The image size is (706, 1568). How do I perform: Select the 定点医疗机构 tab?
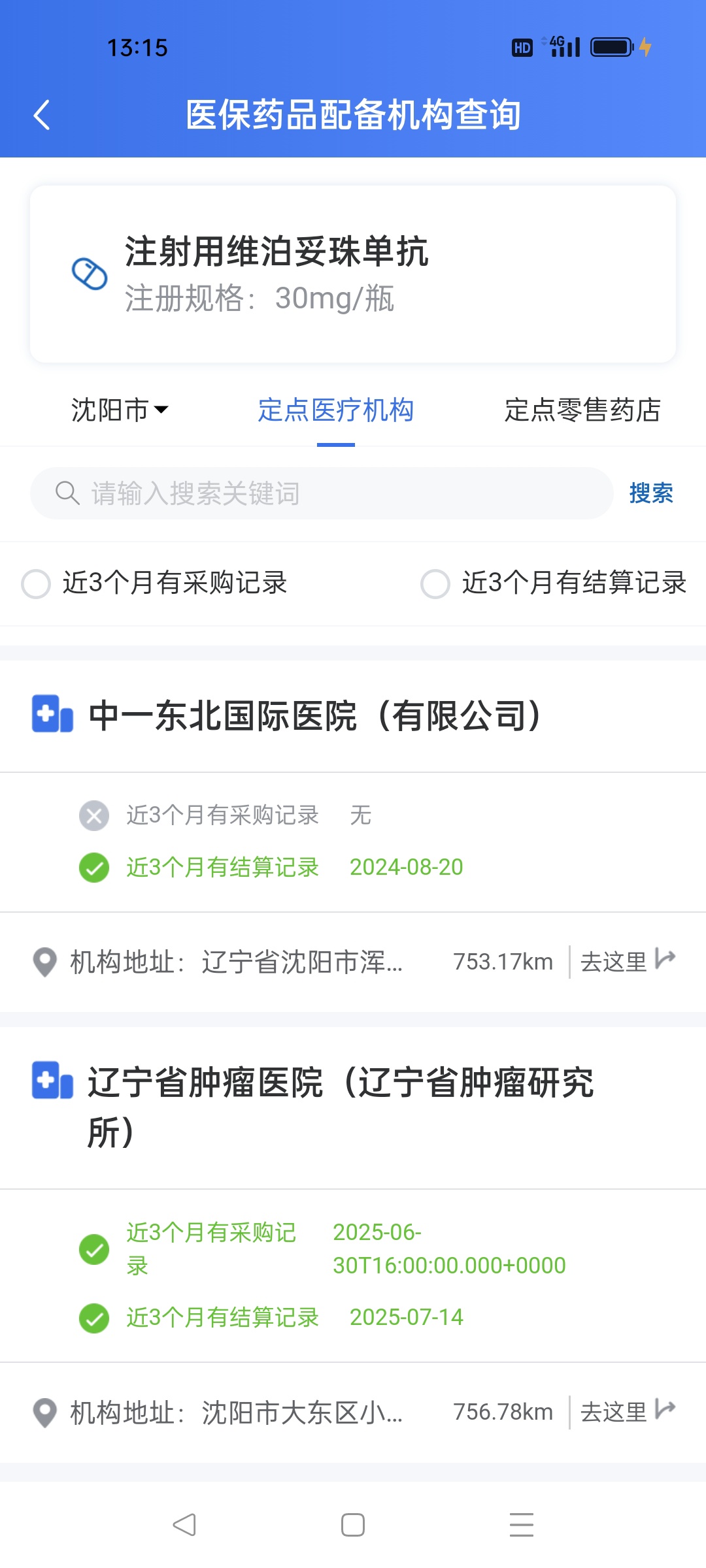pos(335,410)
